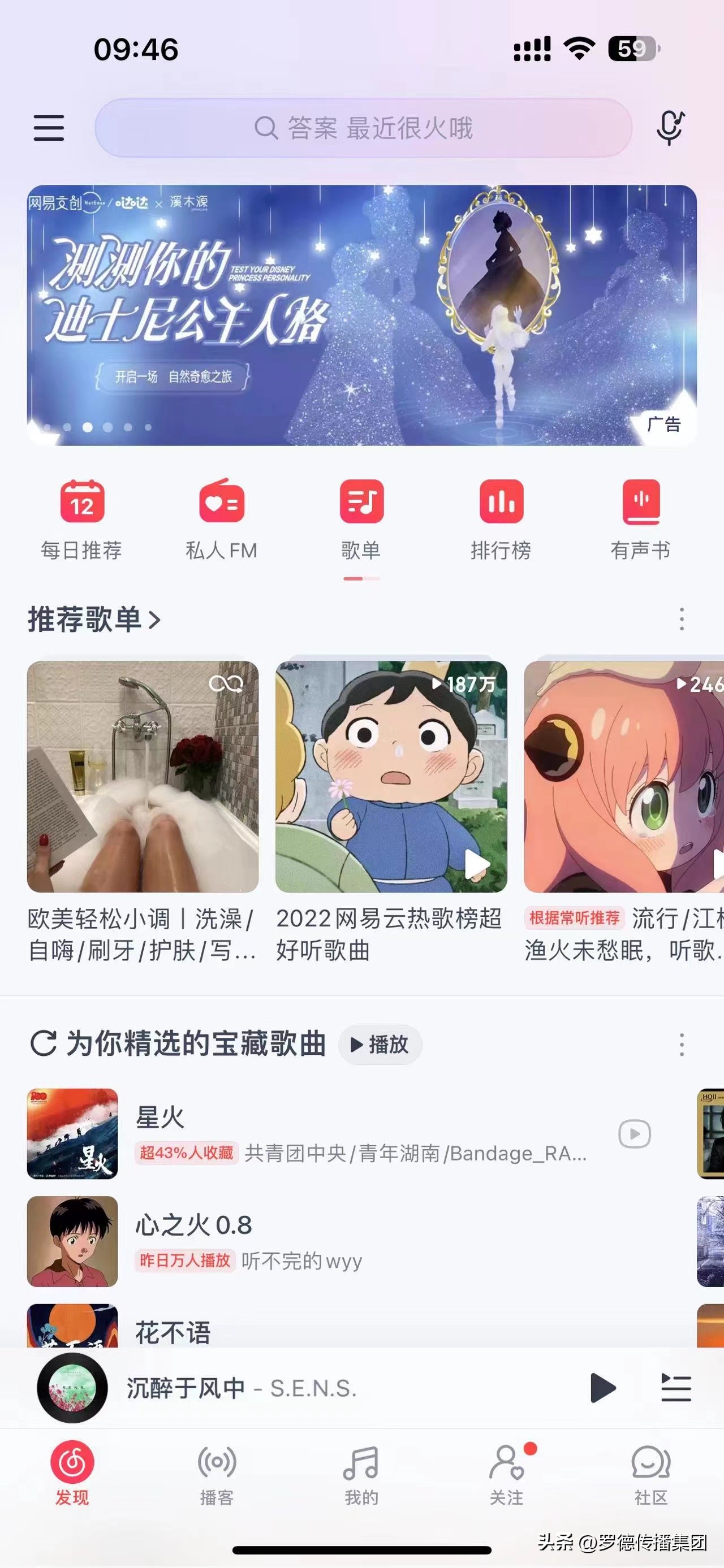
Task: Open the three-dot menu beside 推荐歌单
Action: (682, 620)
